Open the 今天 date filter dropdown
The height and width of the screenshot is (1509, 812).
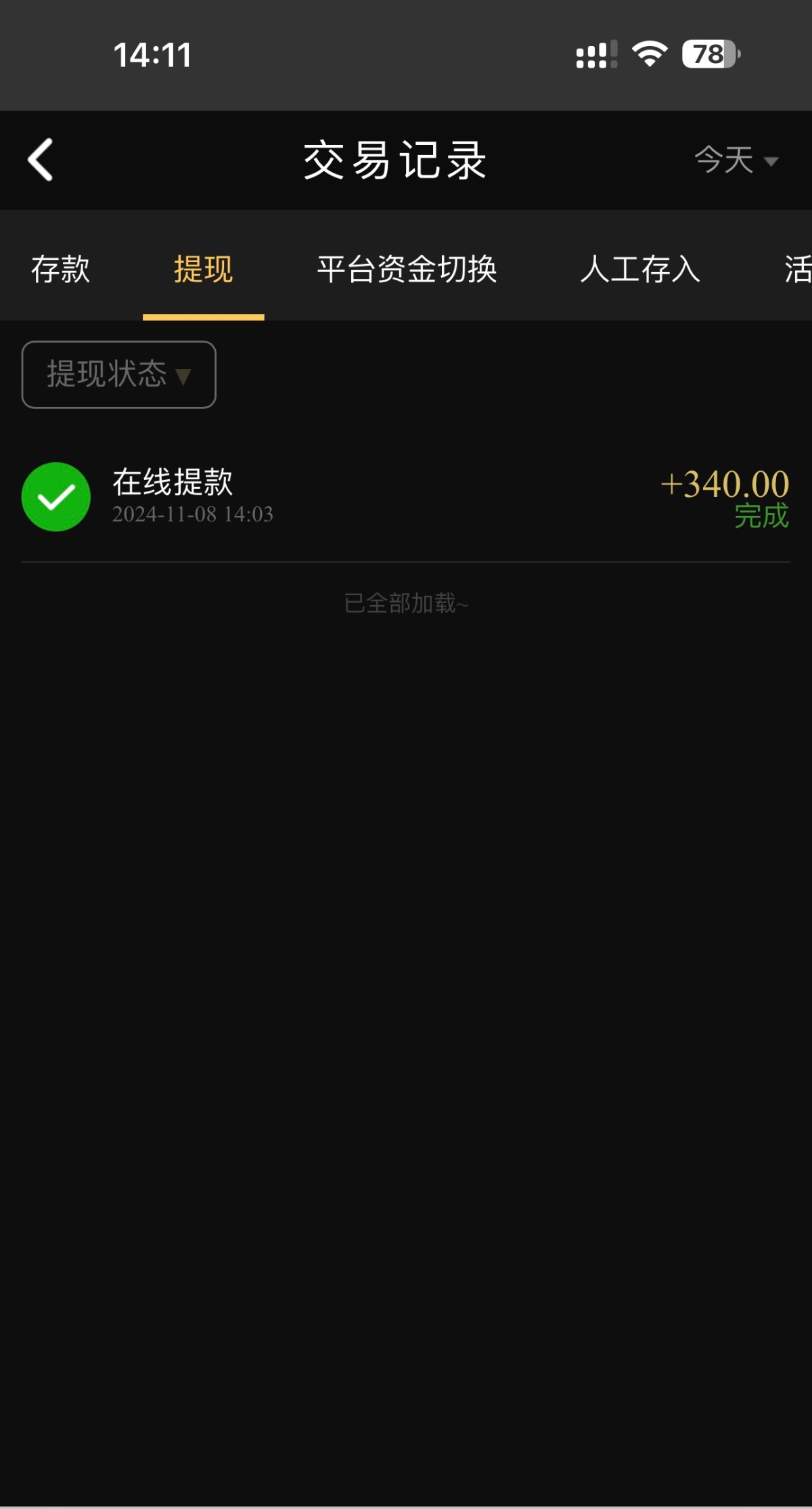coord(736,160)
